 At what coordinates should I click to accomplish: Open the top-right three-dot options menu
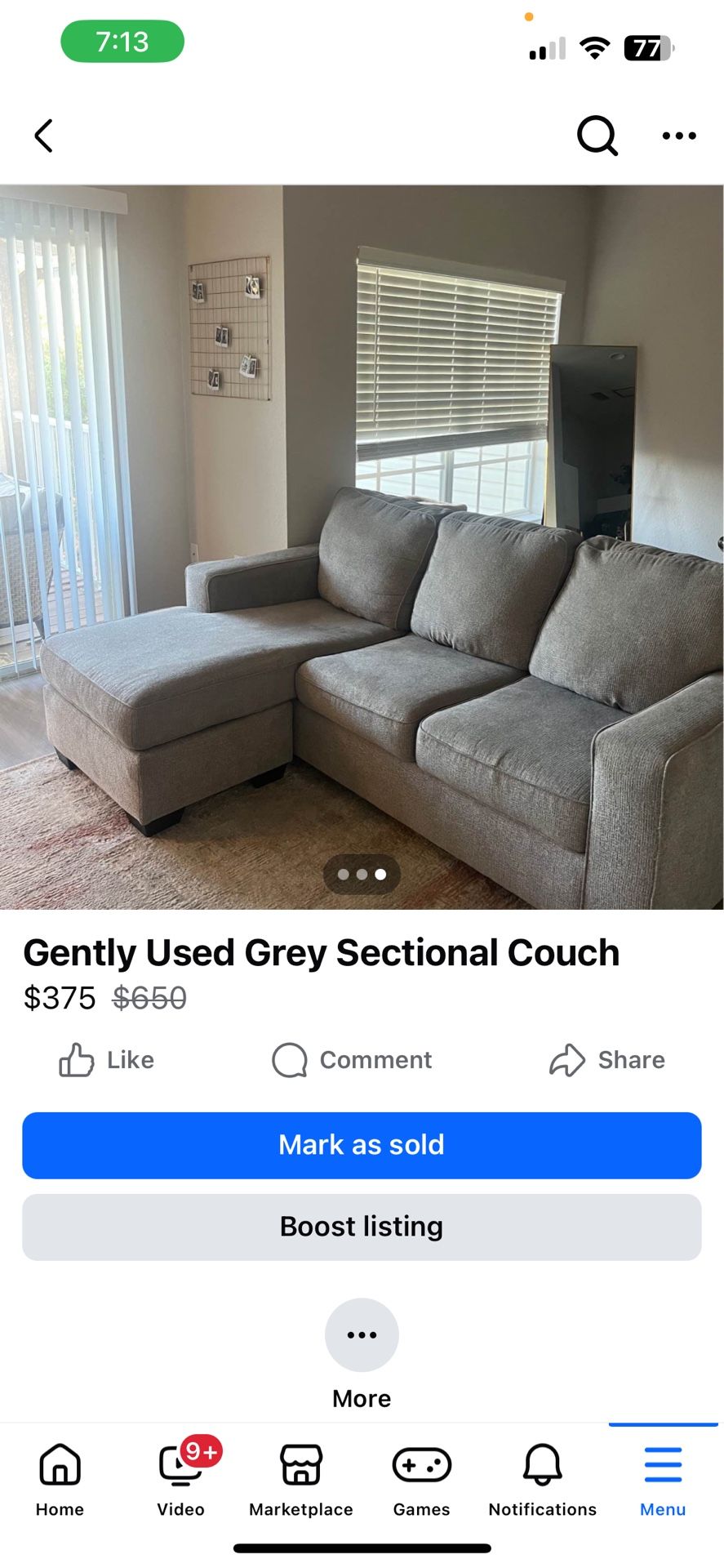tap(678, 136)
